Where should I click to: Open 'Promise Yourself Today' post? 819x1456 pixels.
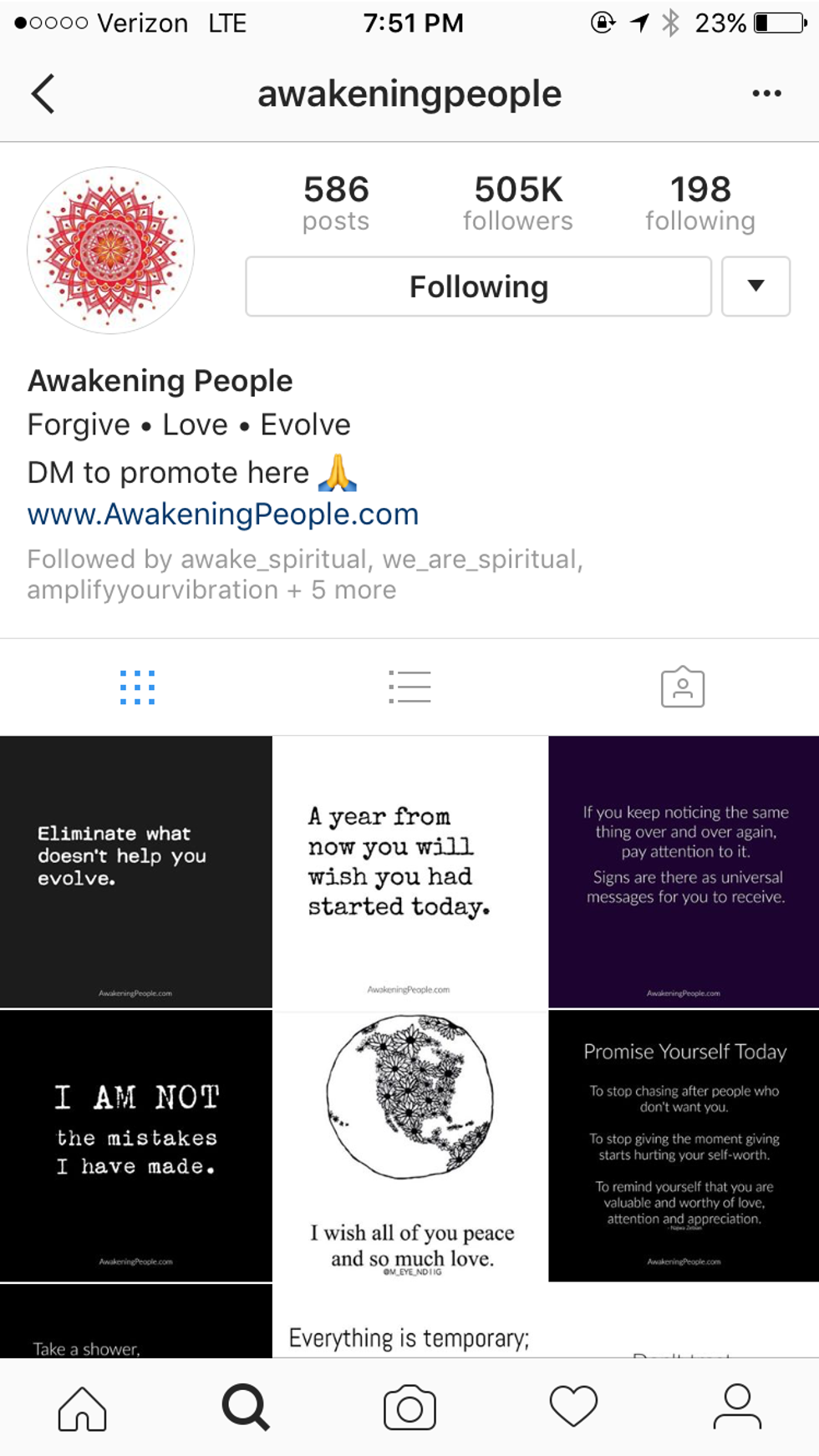tap(684, 1145)
